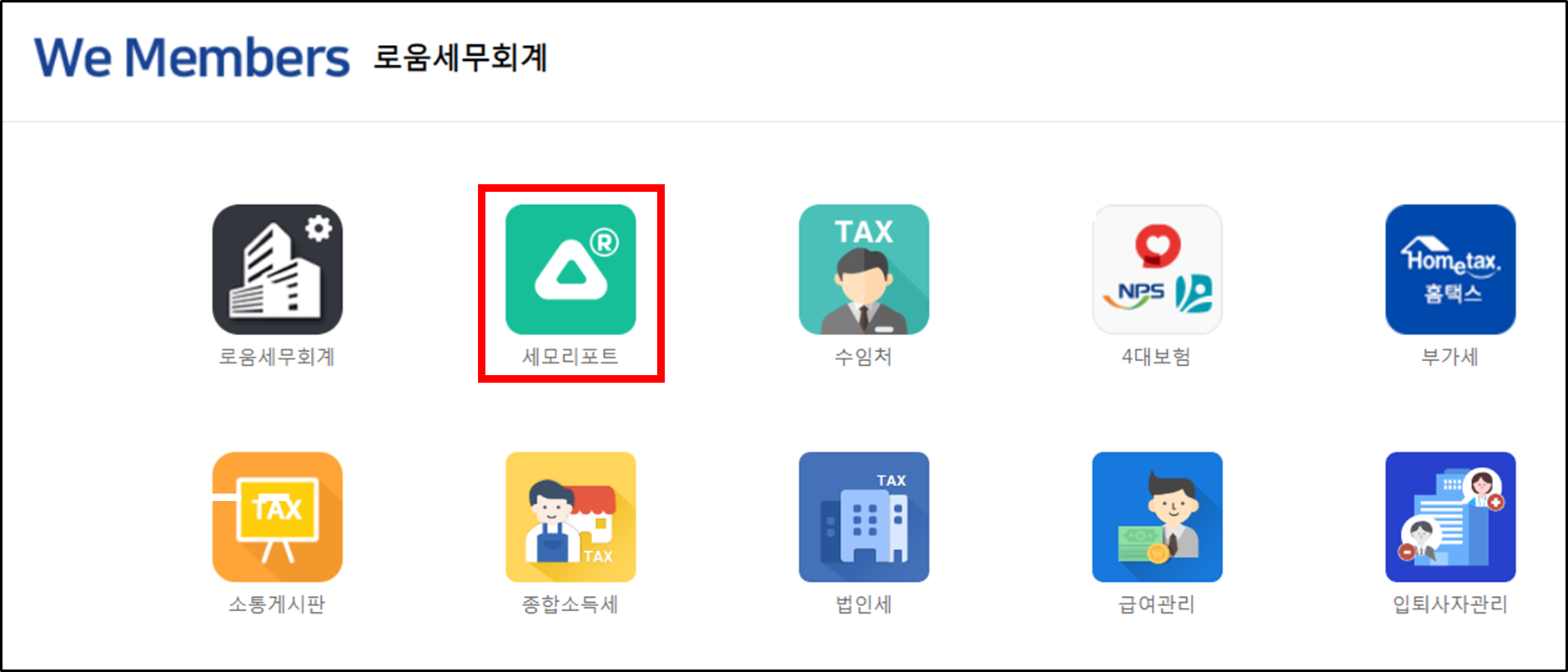This screenshot has width=1568, height=672.
Task: Select the 수임처 icon
Action: tap(864, 269)
